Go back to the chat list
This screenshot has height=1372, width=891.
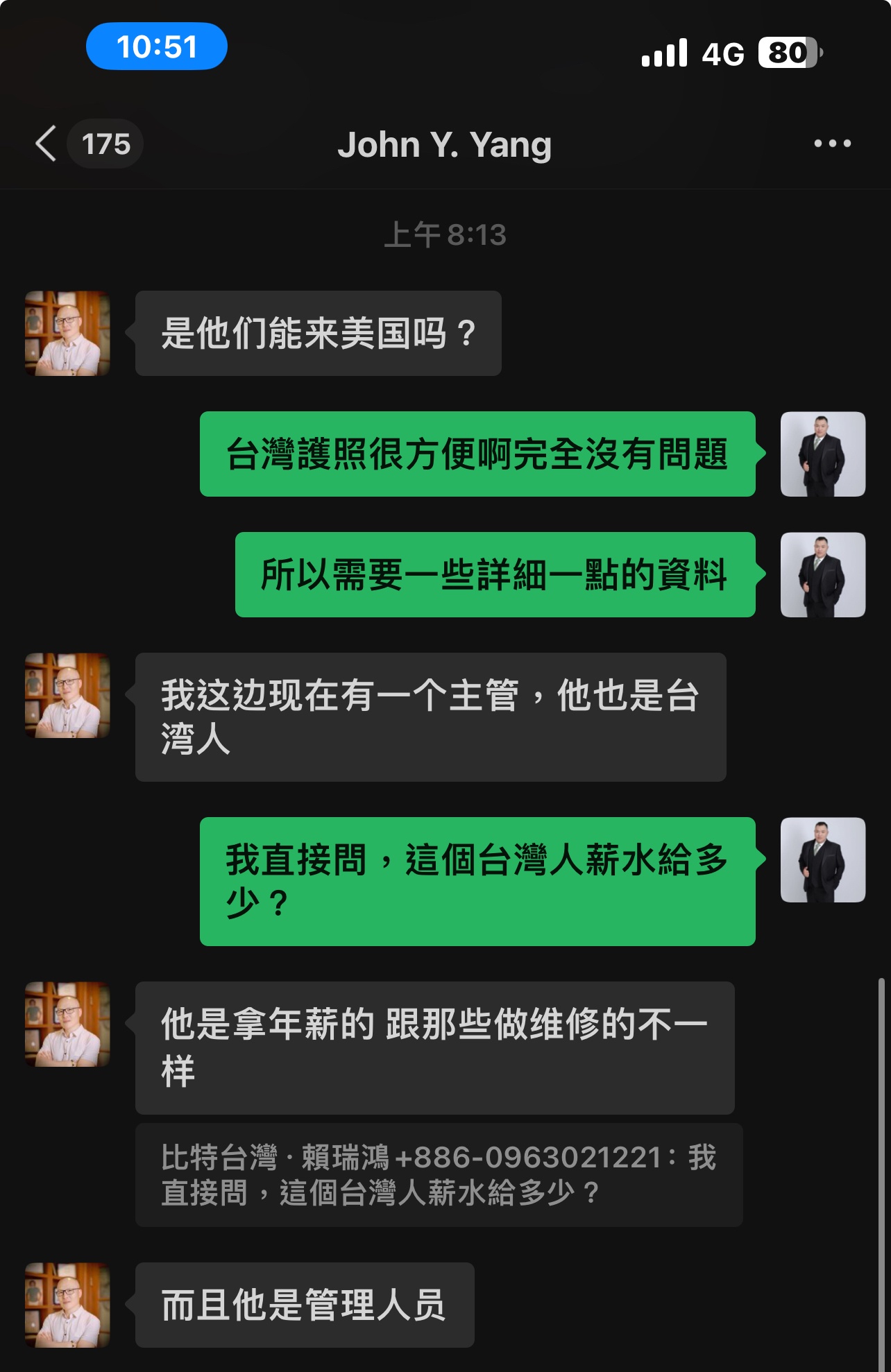46,144
